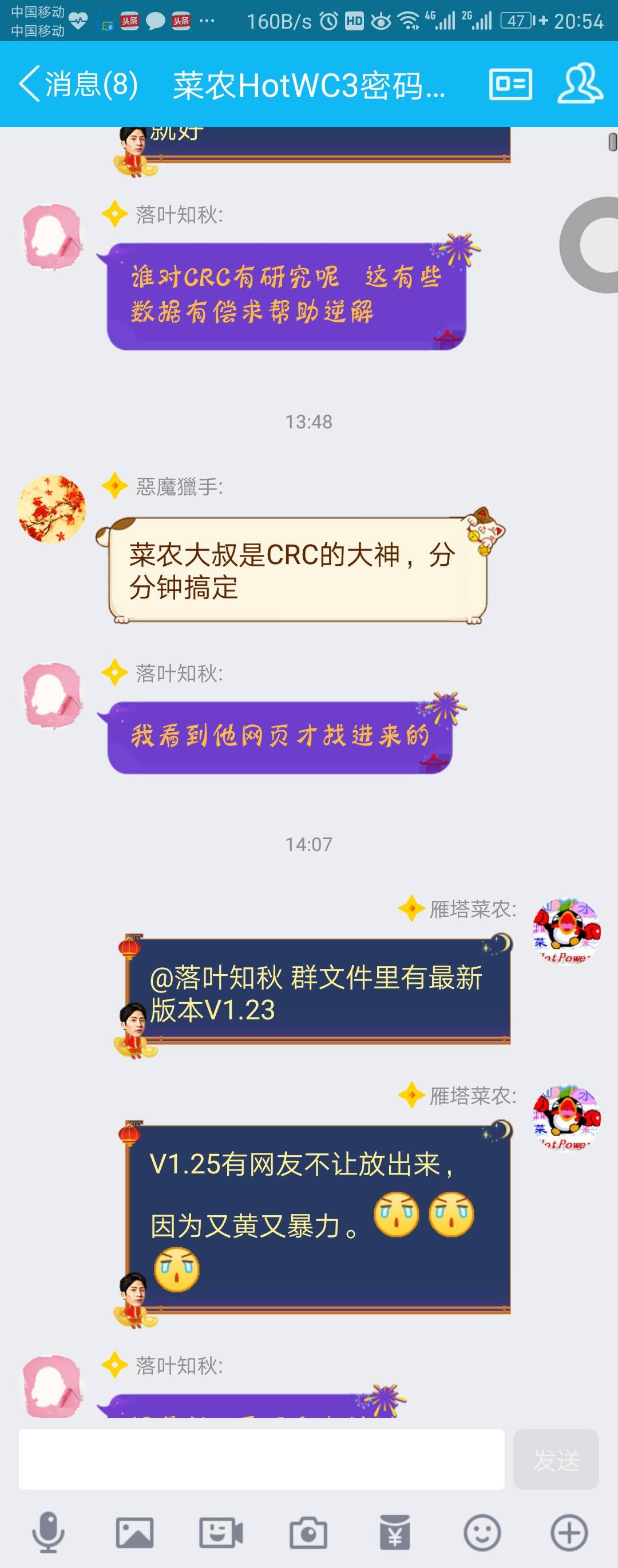618x1568 pixels.
Task: Go back to the 消息(8) list
Action: [x=76, y=84]
